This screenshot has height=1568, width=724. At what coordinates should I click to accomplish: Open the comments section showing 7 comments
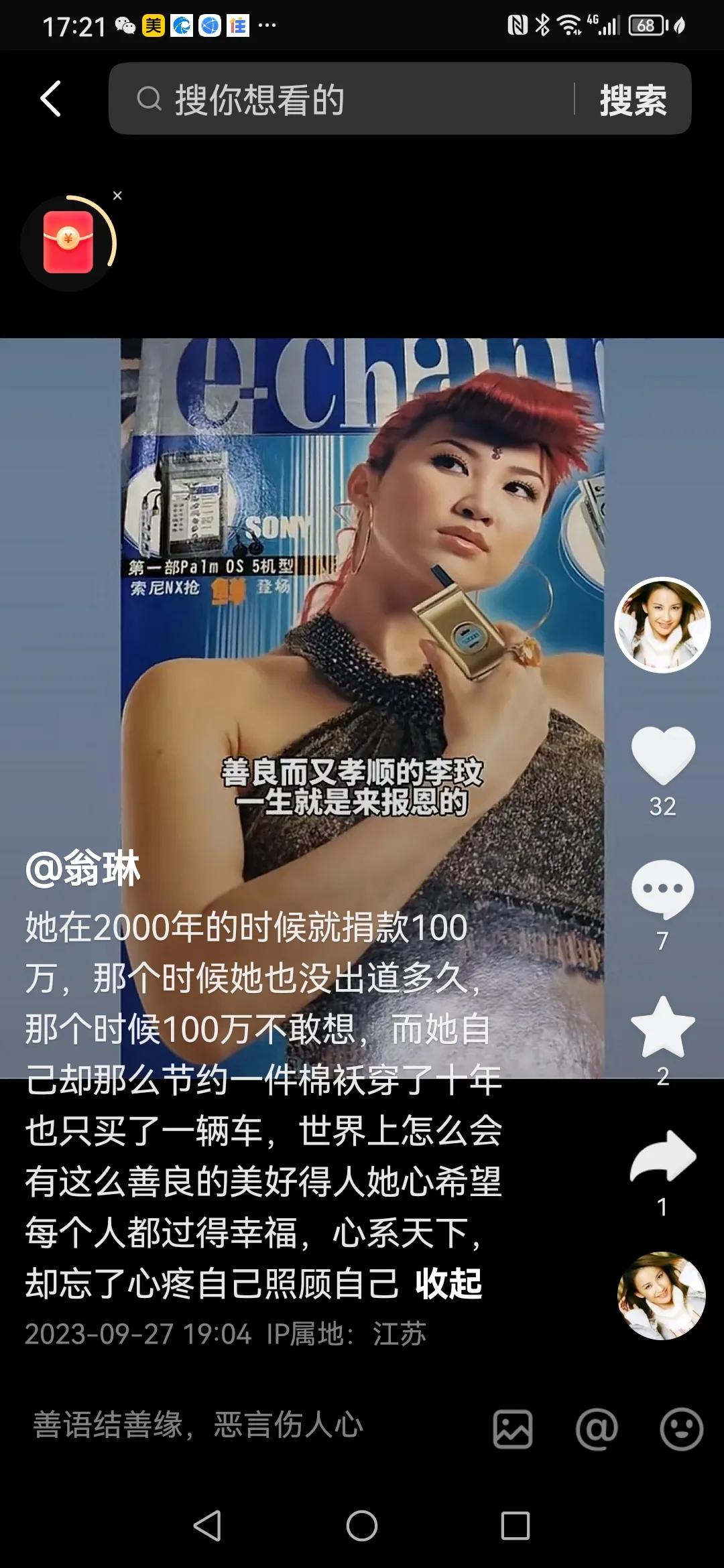click(x=662, y=888)
